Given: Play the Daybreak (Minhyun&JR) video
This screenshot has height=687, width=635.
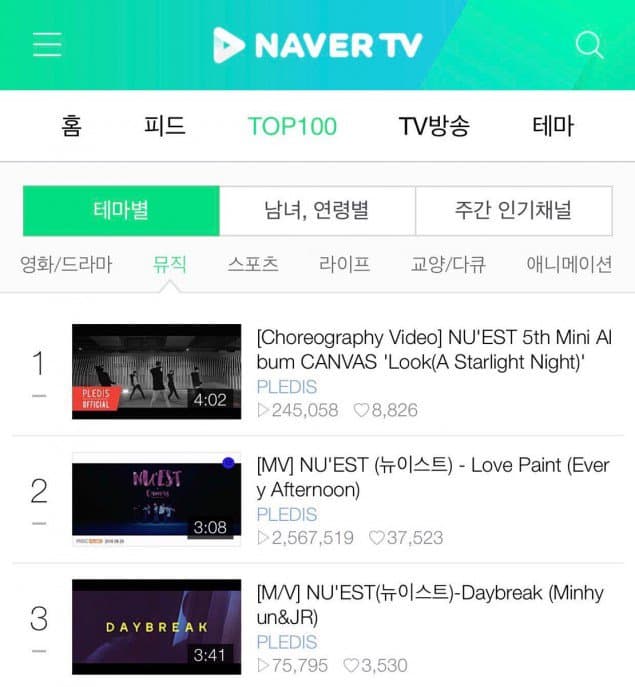Looking at the screenshot, I should 157,627.
